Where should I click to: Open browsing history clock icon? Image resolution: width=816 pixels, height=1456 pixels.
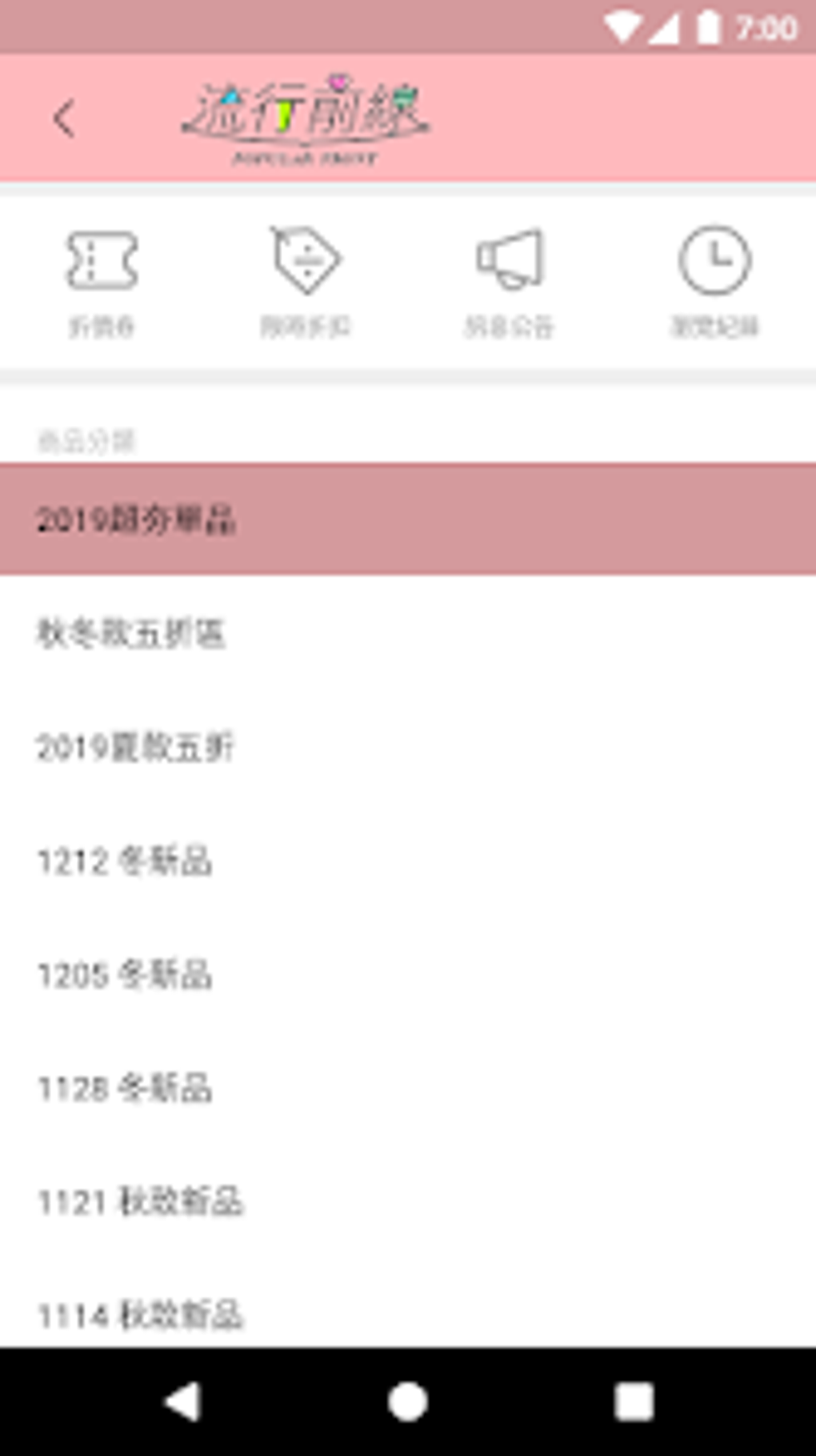coord(714,260)
